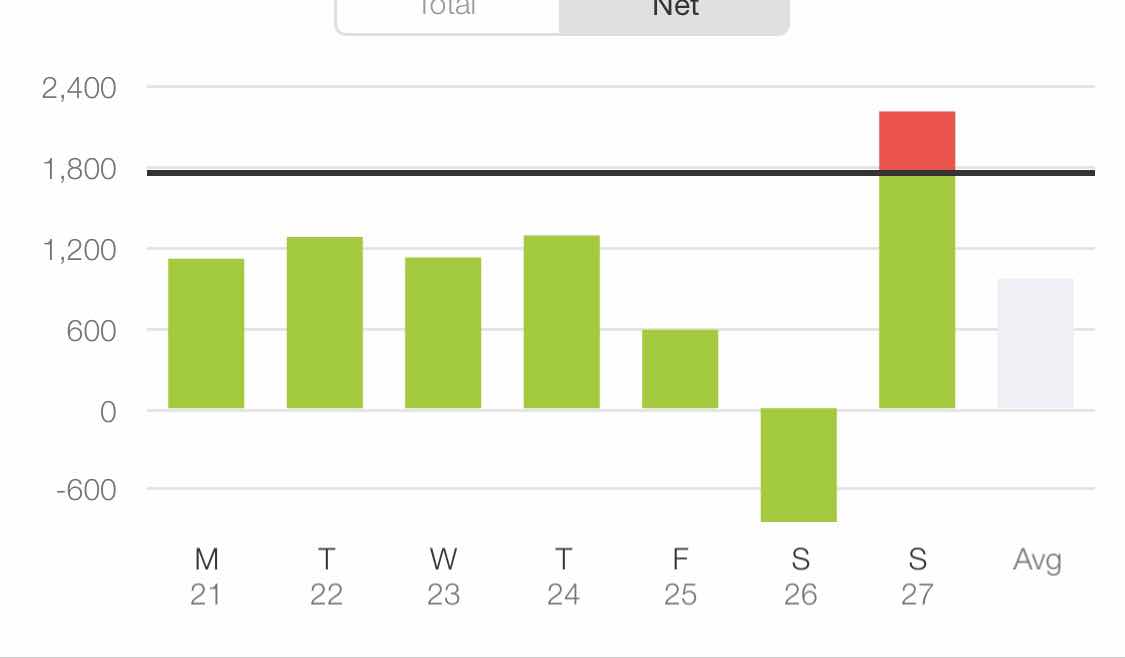Screen dimensions: 1125x658
Task: Select the Net segment
Action: [674, 12]
